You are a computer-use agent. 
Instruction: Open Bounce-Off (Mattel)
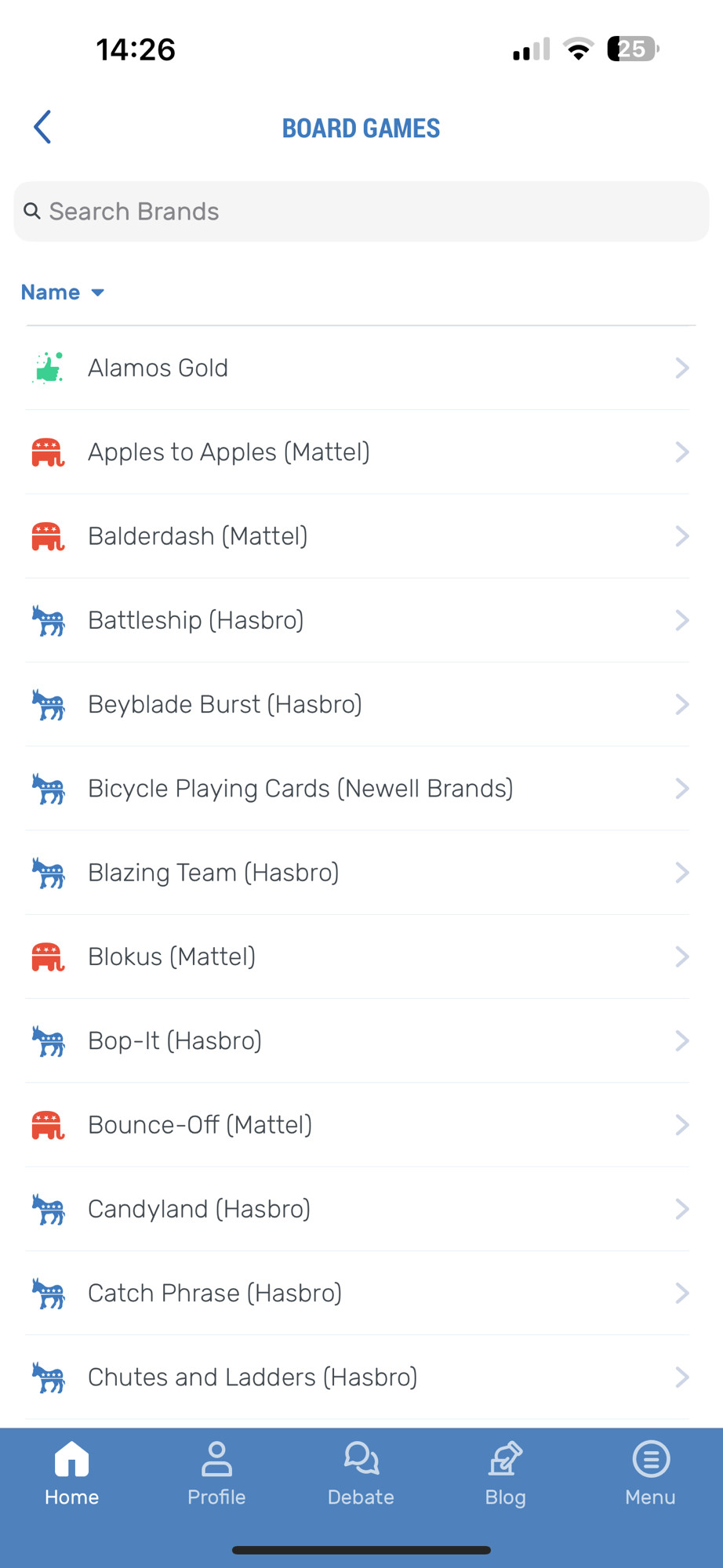358,1125
